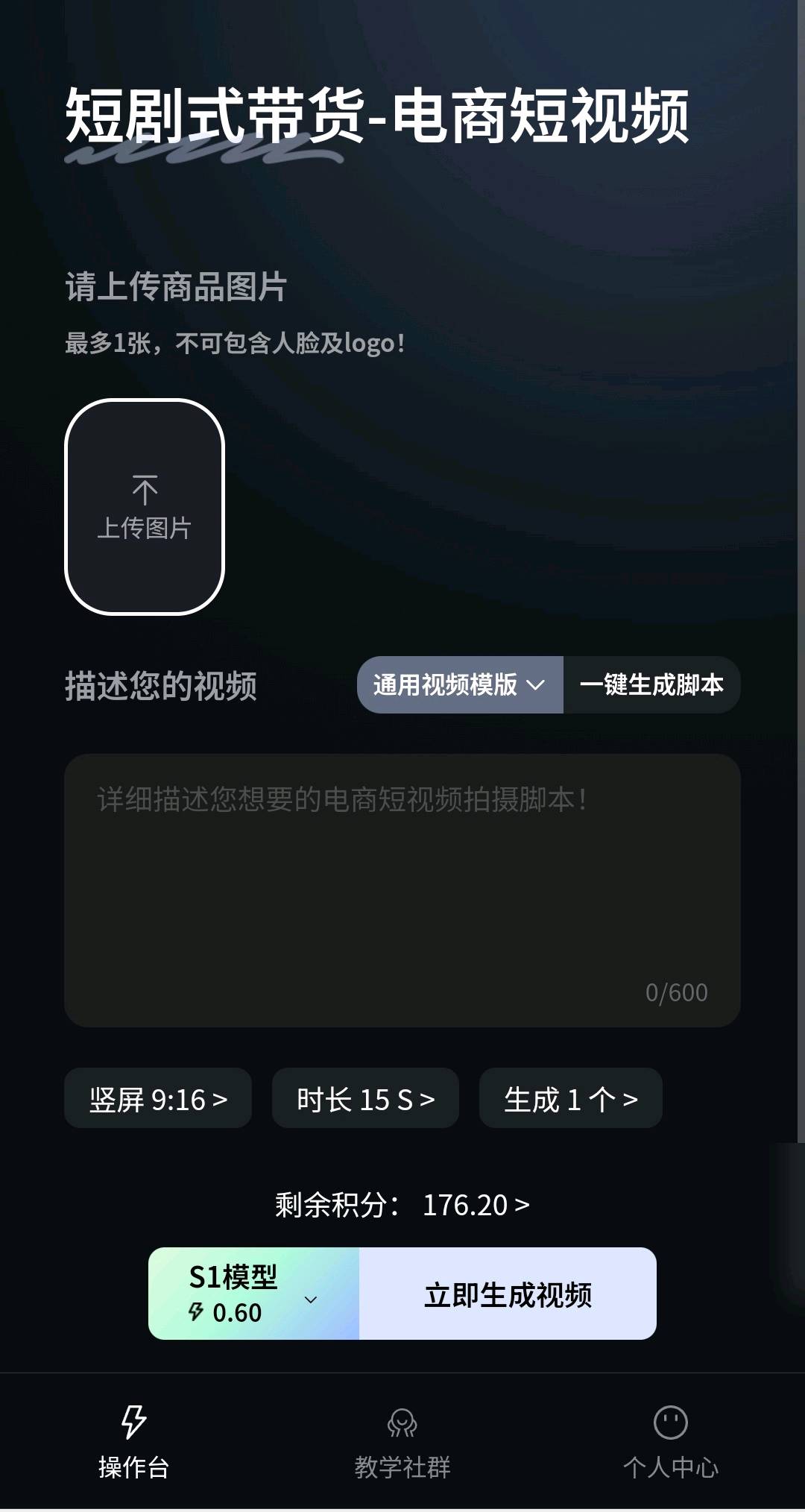Click the upload arrow icon inside the box
Screen dimensions: 805x1512
[x=146, y=488]
